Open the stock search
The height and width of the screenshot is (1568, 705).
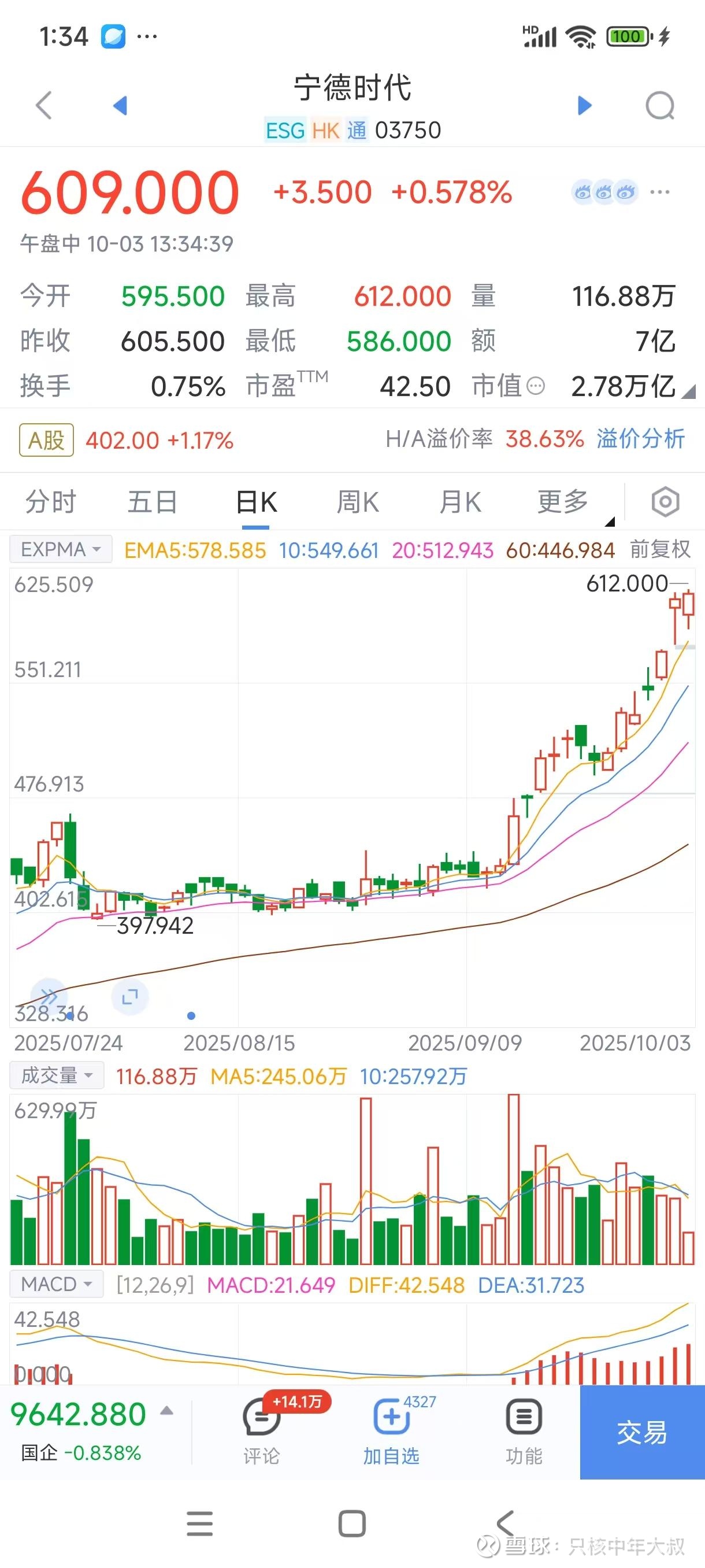pos(660,106)
